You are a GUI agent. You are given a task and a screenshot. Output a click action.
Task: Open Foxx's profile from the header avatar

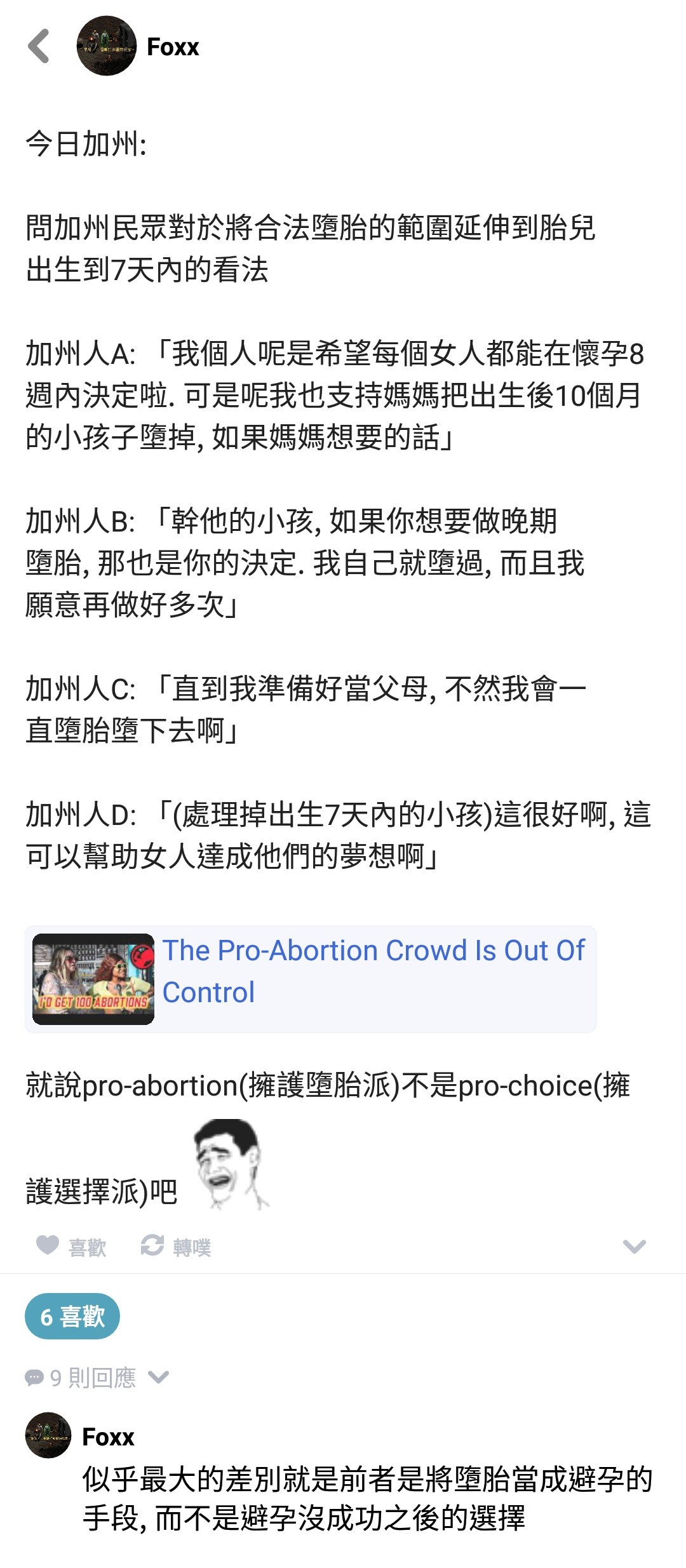[x=106, y=46]
